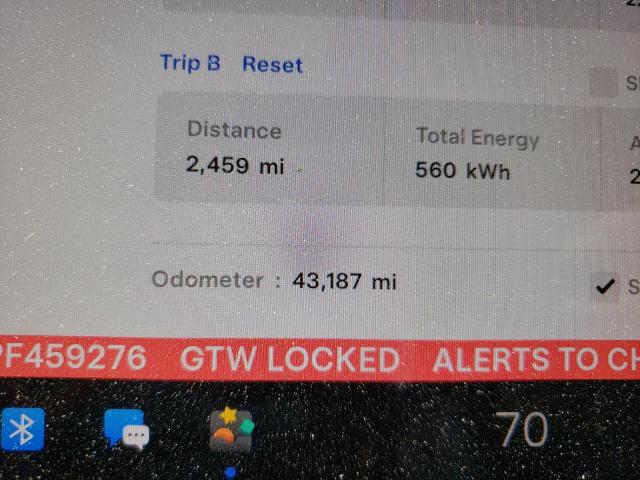
Task: Uncheck the ticked checkbox beside the odometer
Action: pyautogui.click(x=604, y=288)
